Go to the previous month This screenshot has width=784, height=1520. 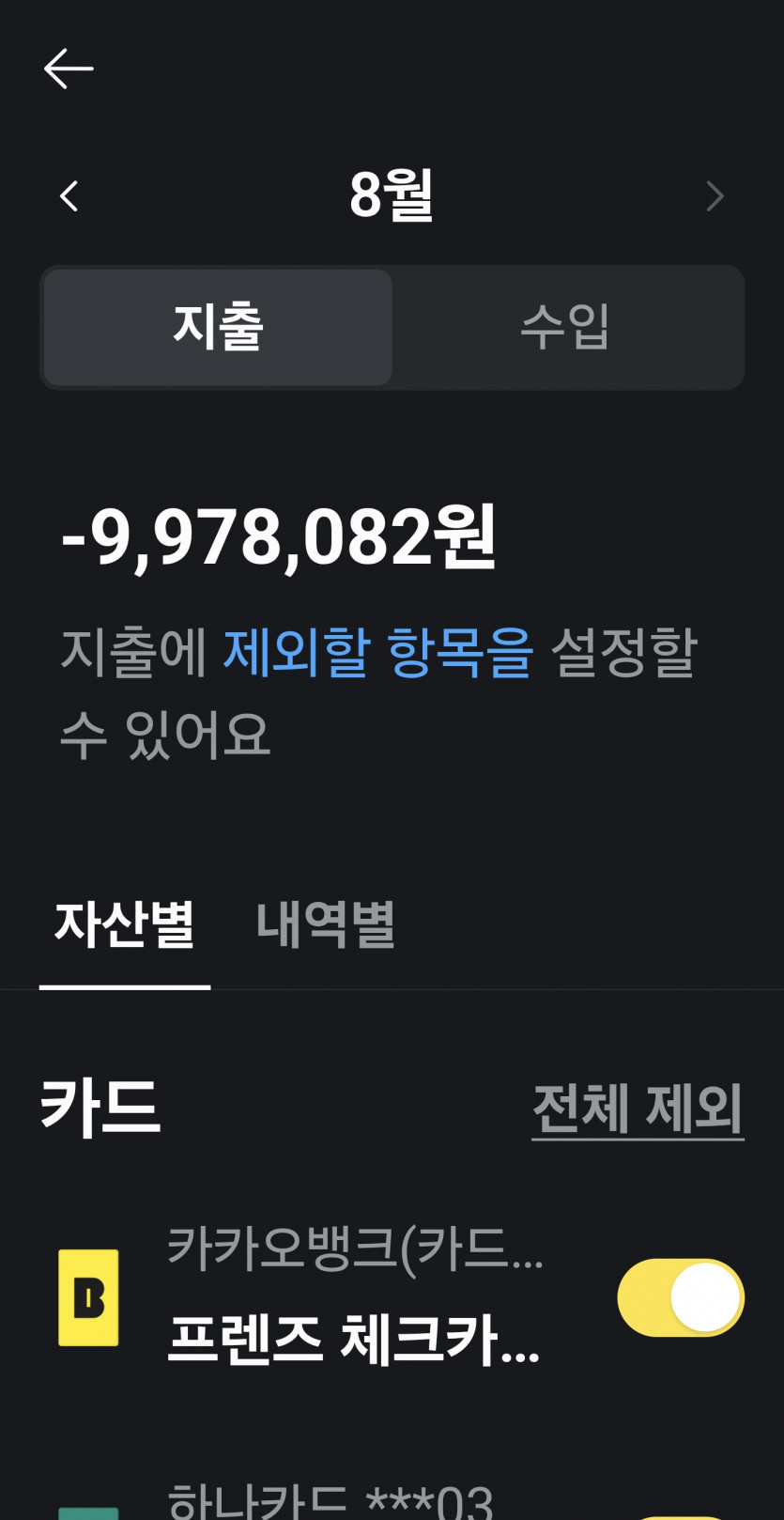(69, 196)
